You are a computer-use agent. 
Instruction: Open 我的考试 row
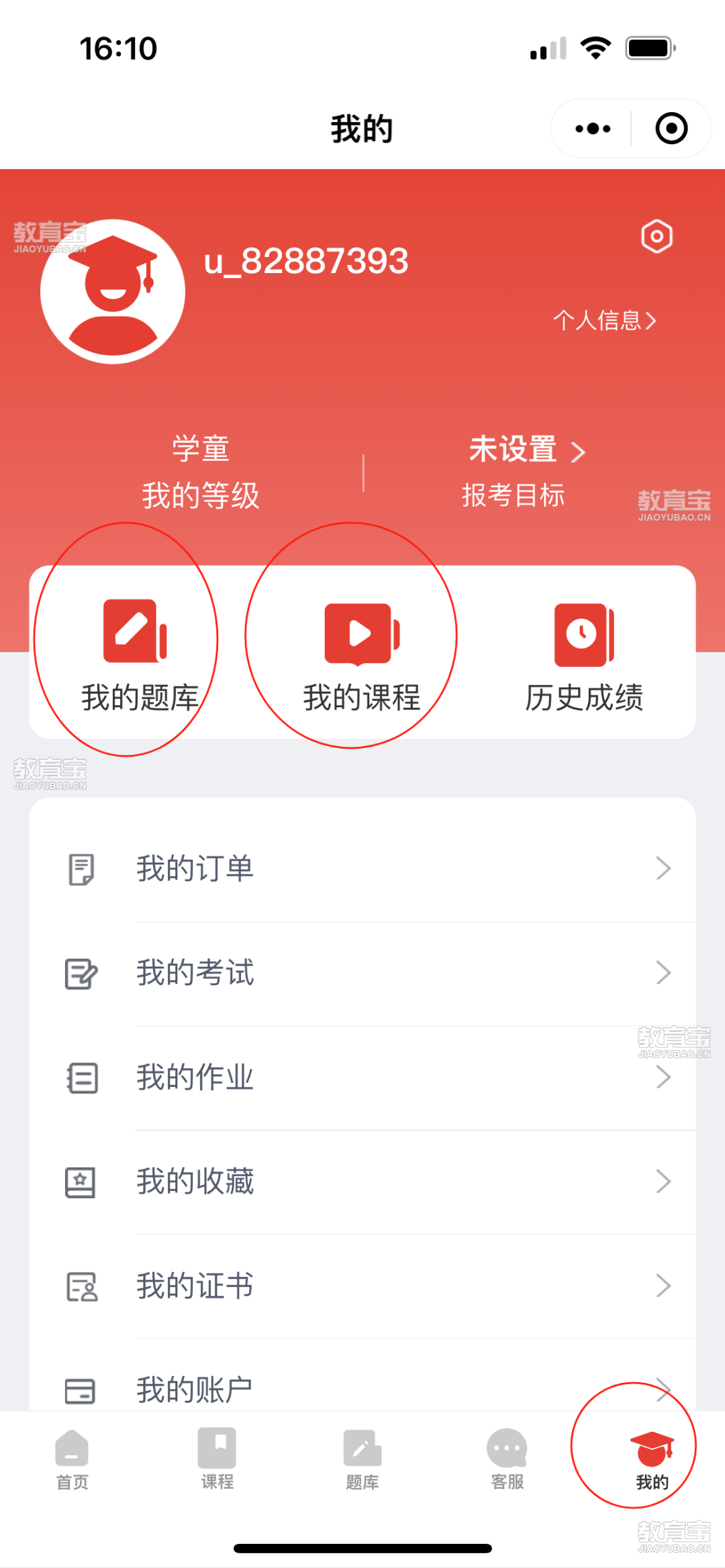tap(362, 973)
